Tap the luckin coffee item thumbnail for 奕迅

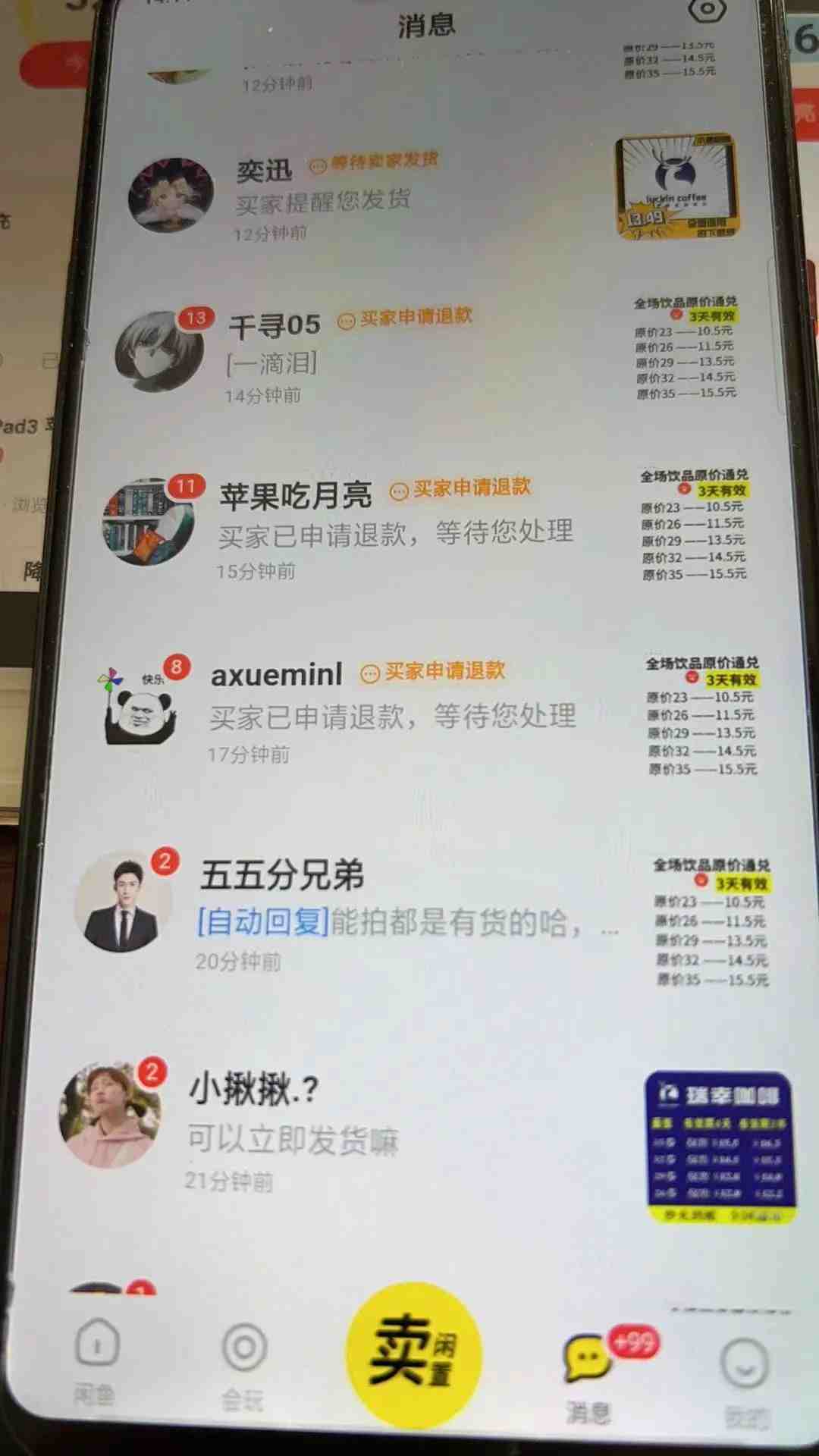[x=677, y=187]
